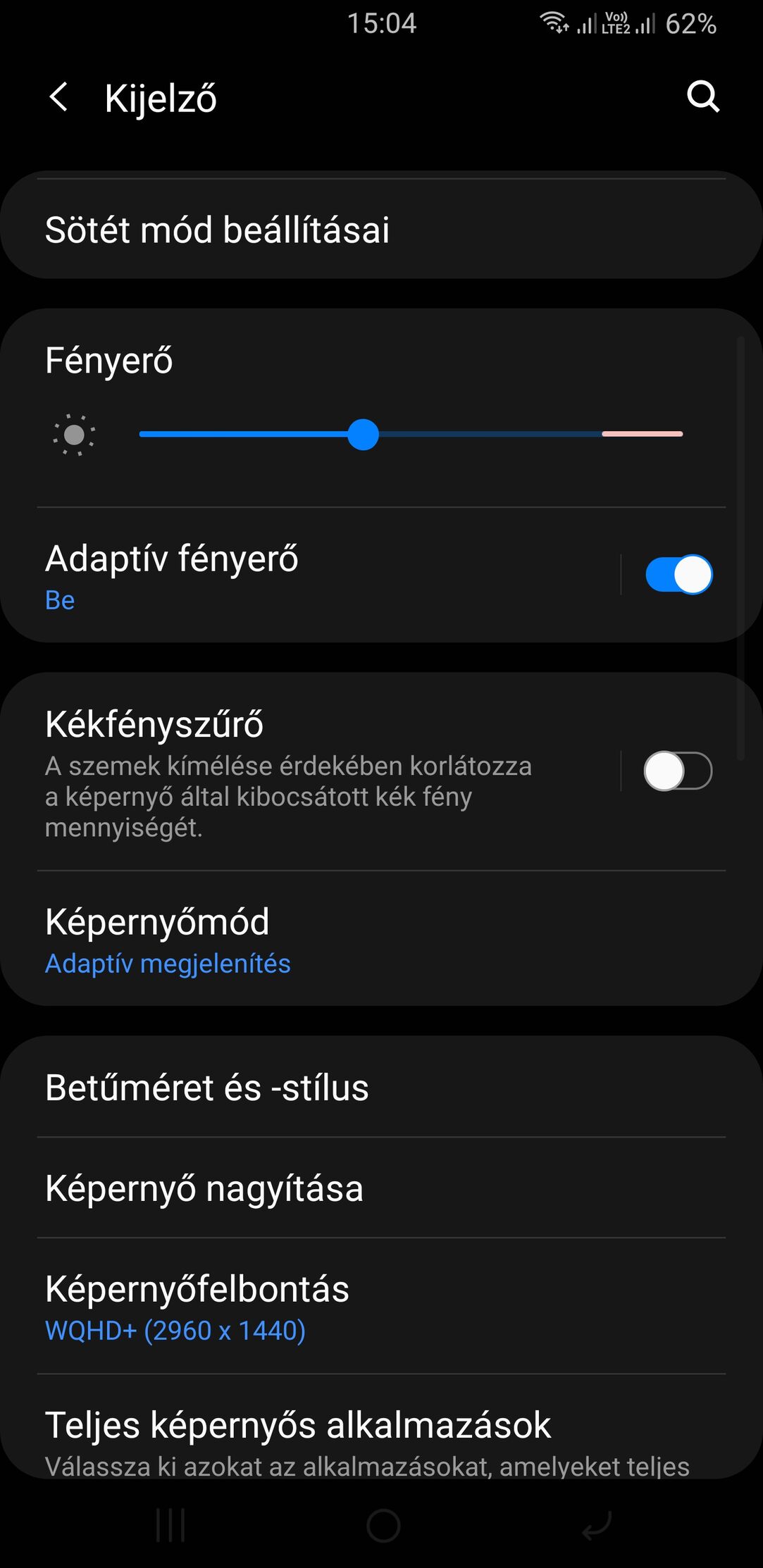This screenshot has height=1568, width=763.
Task: Open Betűméret és -stílus
Action: [x=381, y=1087]
